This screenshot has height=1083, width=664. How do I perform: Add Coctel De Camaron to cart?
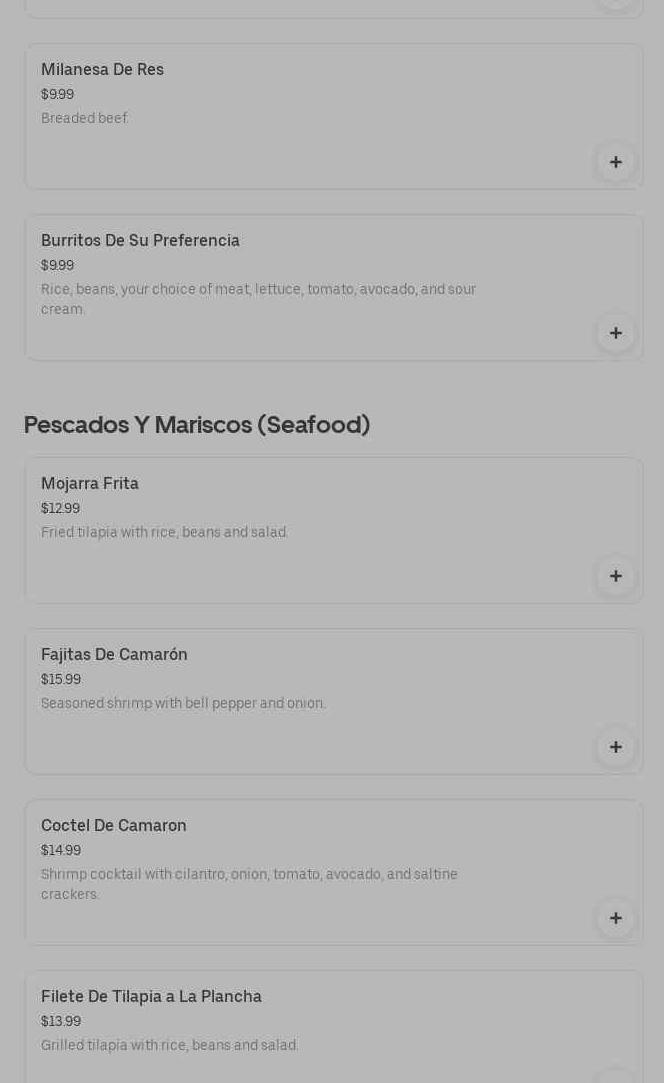[x=615, y=918]
